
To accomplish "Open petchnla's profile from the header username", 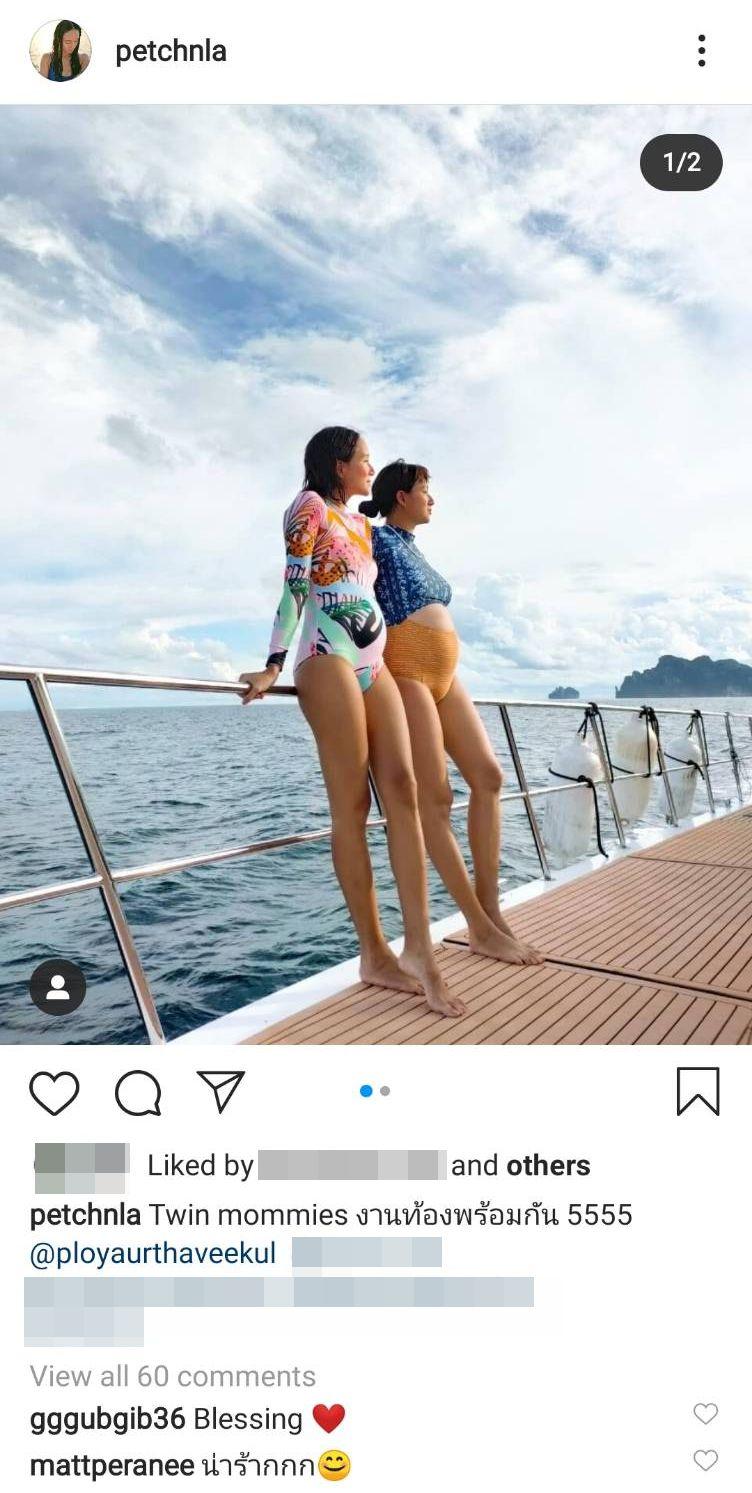I will pyautogui.click(x=171, y=52).
